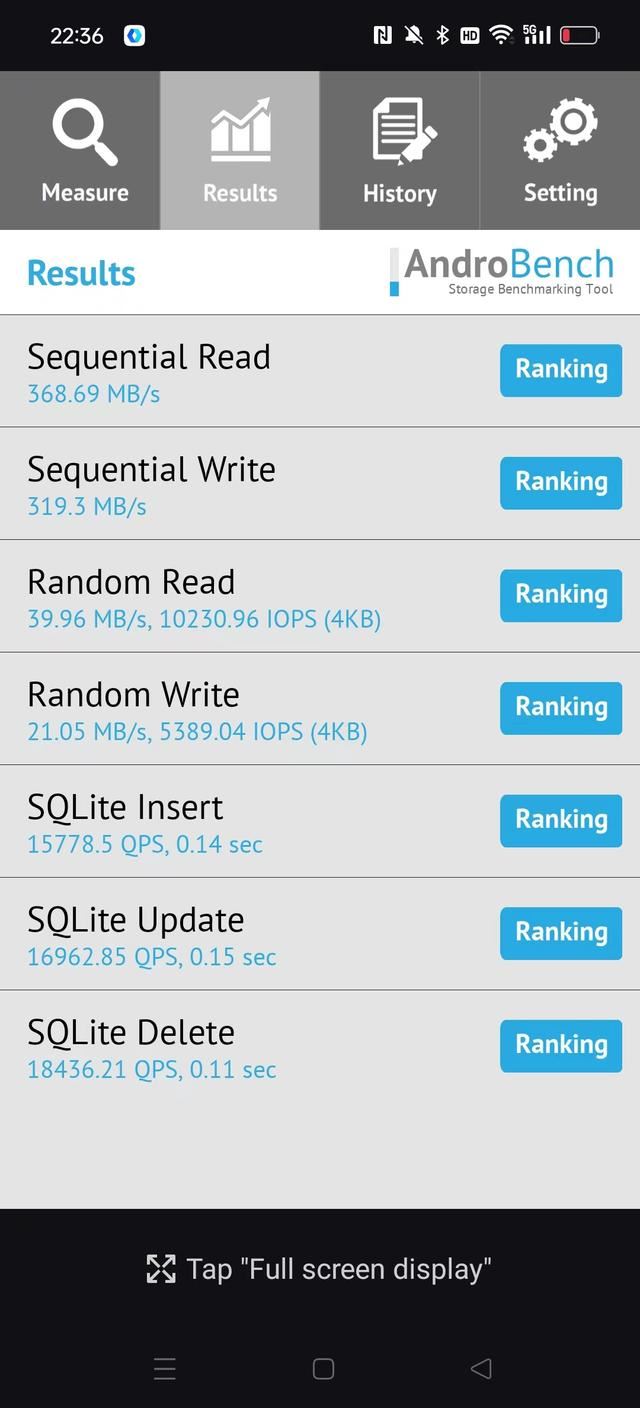The height and width of the screenshot is (1408, 640).
Task: Open Ranking for Sequential Write
Action: tap(561, 482)
